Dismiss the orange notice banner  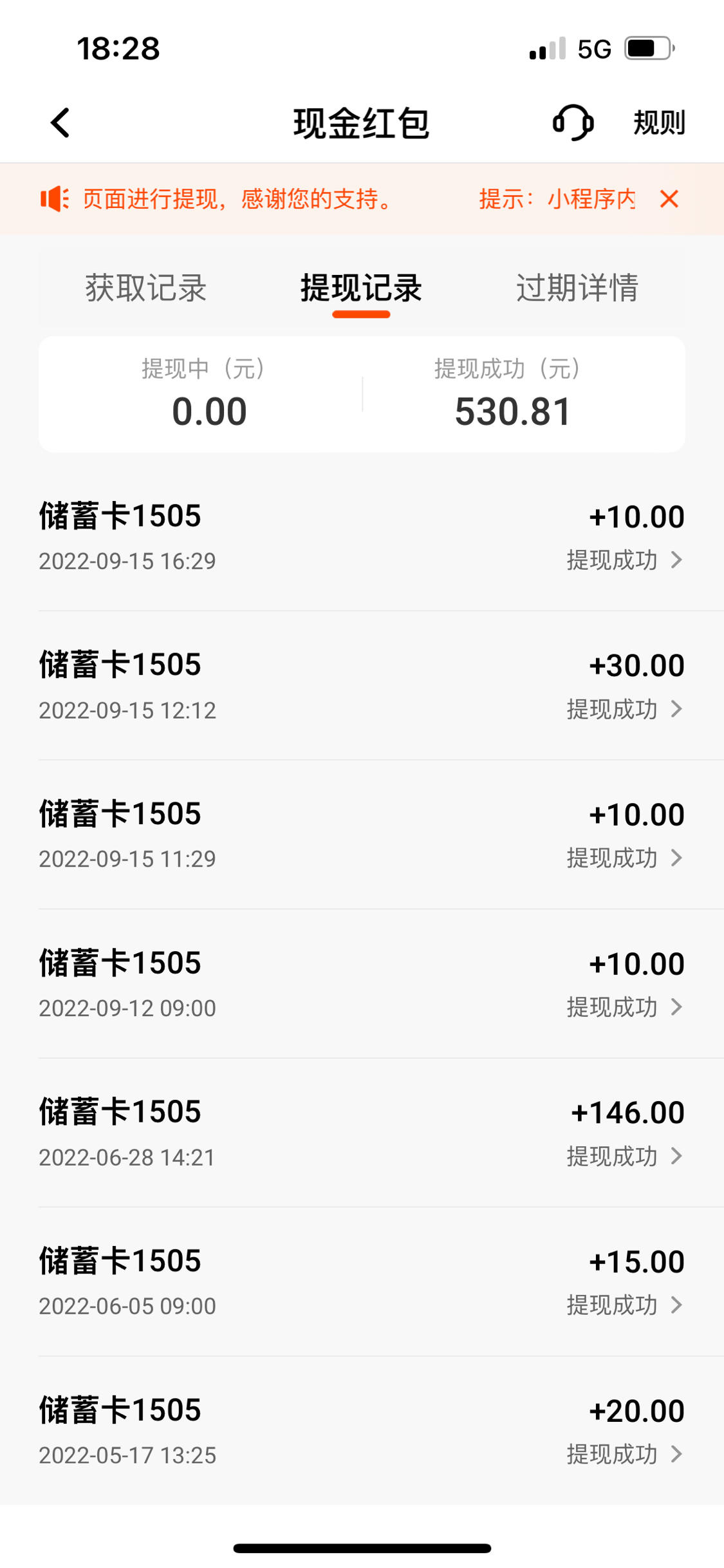coord(669,199)
